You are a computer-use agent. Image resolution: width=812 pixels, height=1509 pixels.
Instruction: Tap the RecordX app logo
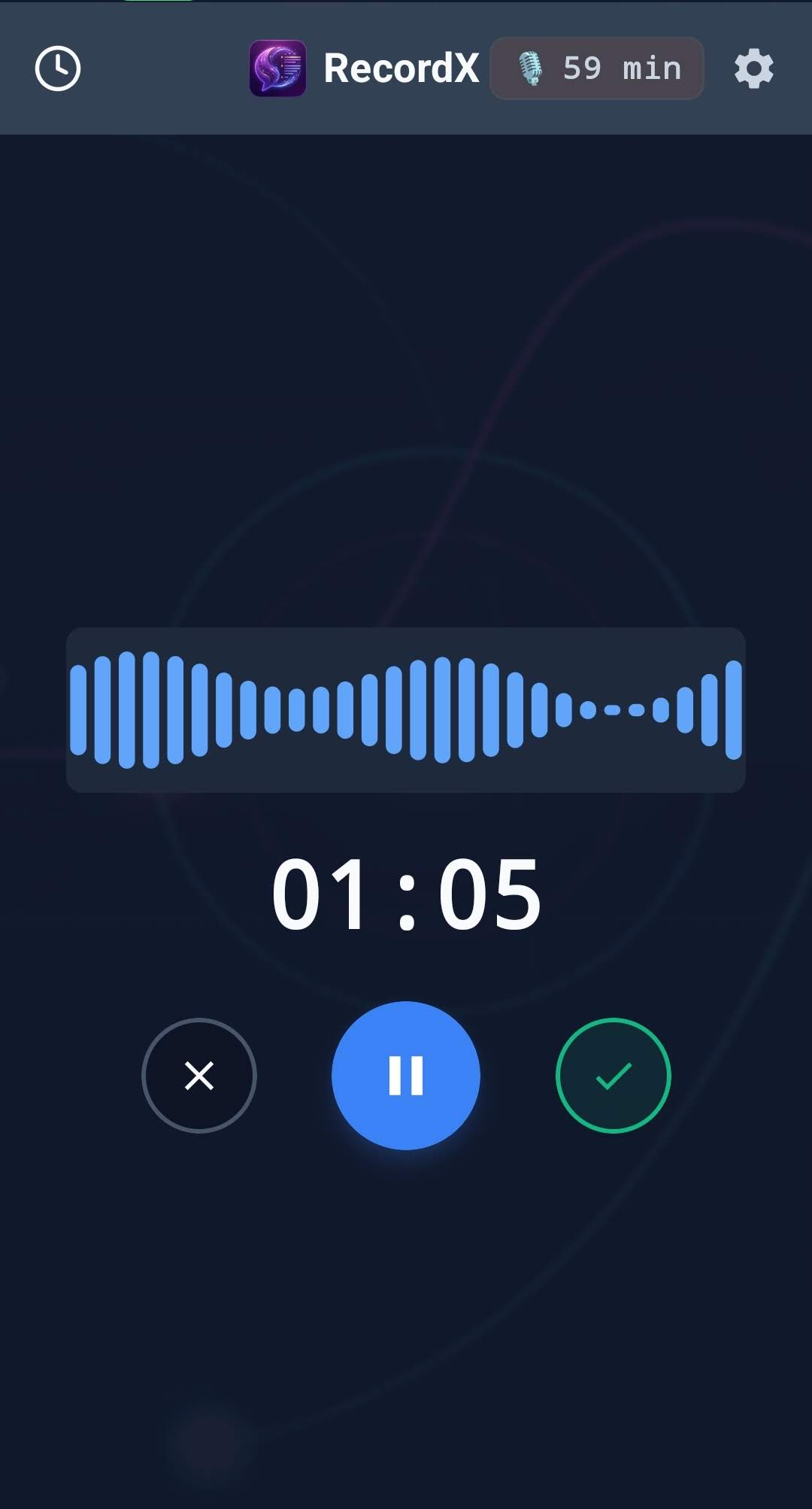277,68
